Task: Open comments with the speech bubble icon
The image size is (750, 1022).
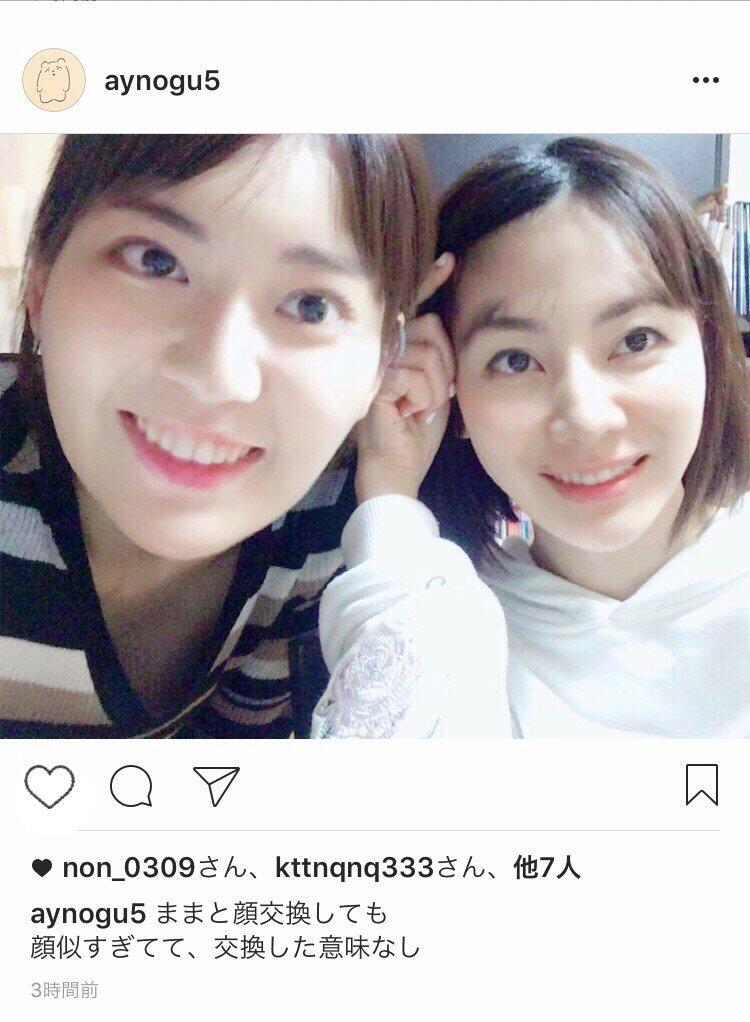Action: 132,786
